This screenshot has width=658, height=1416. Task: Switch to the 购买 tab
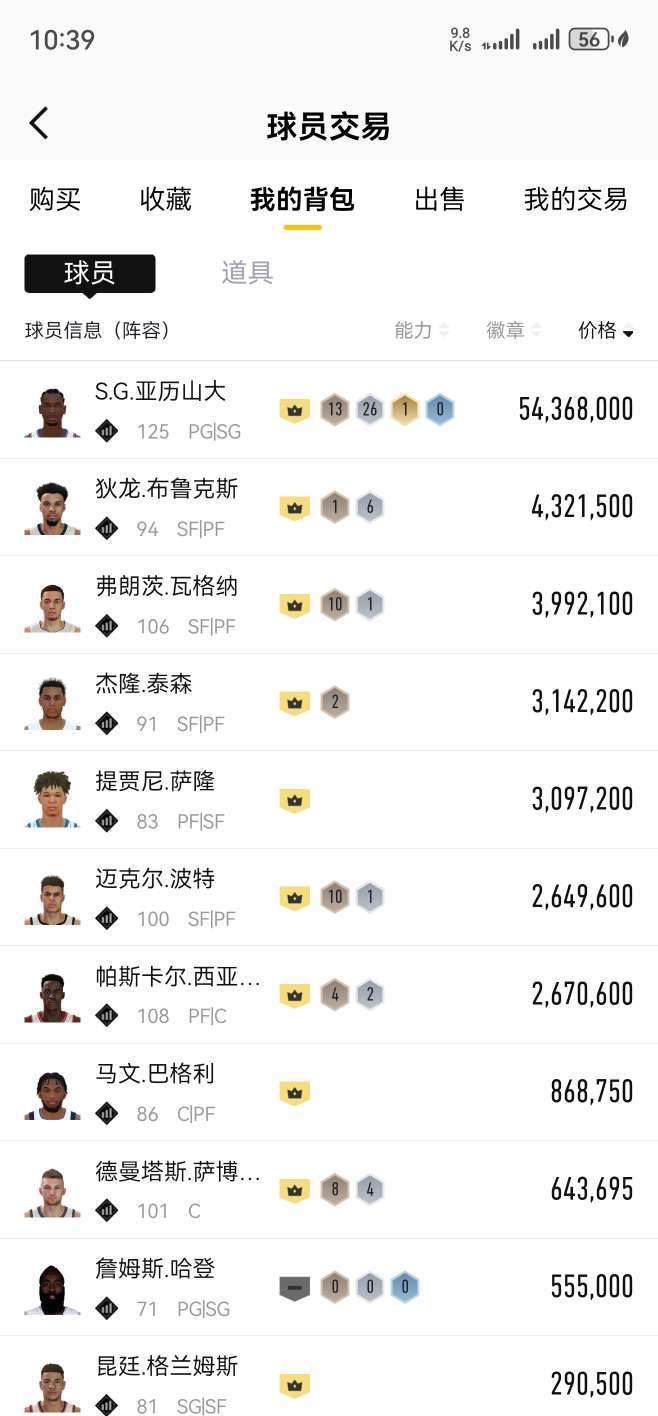(x=54, y=199)
